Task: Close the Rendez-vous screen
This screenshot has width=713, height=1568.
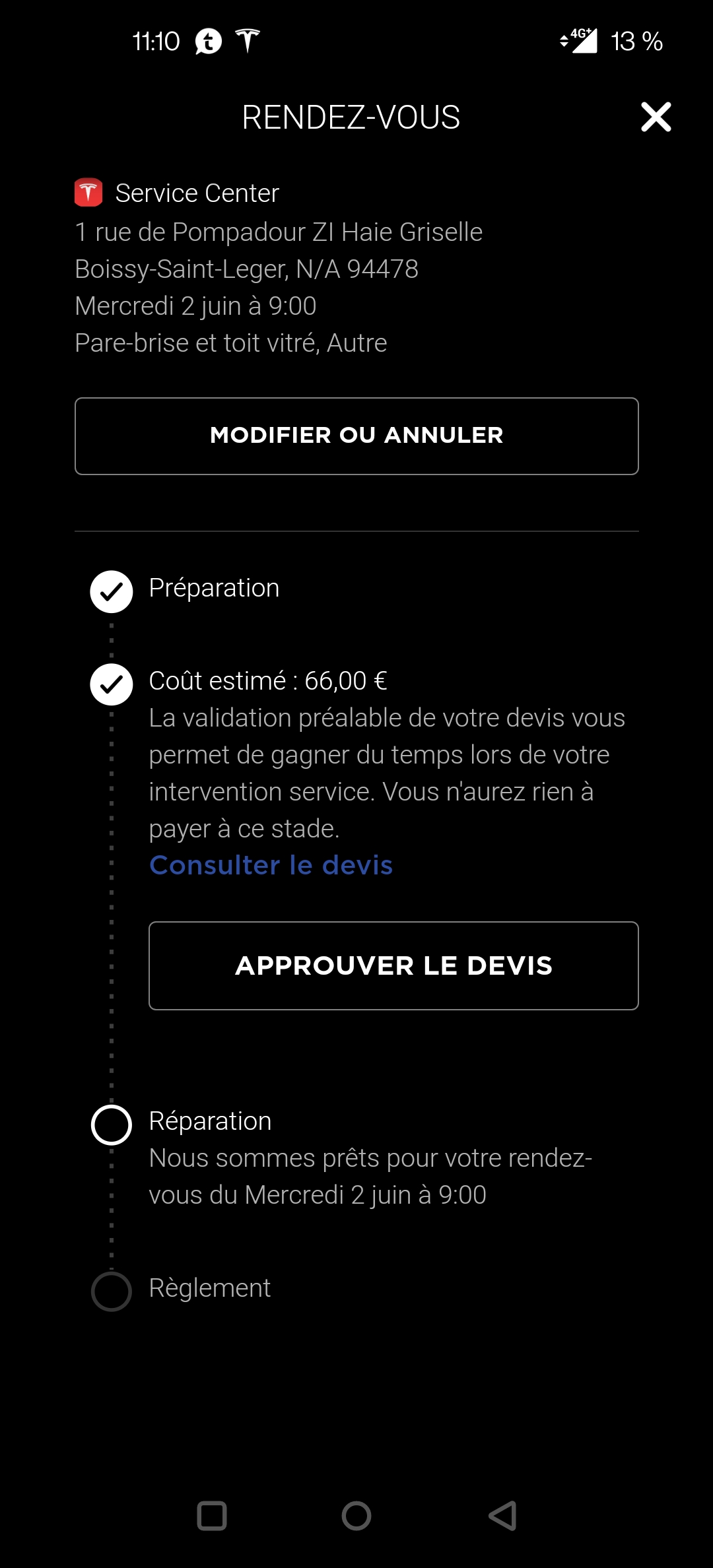Action: [656, 117]
